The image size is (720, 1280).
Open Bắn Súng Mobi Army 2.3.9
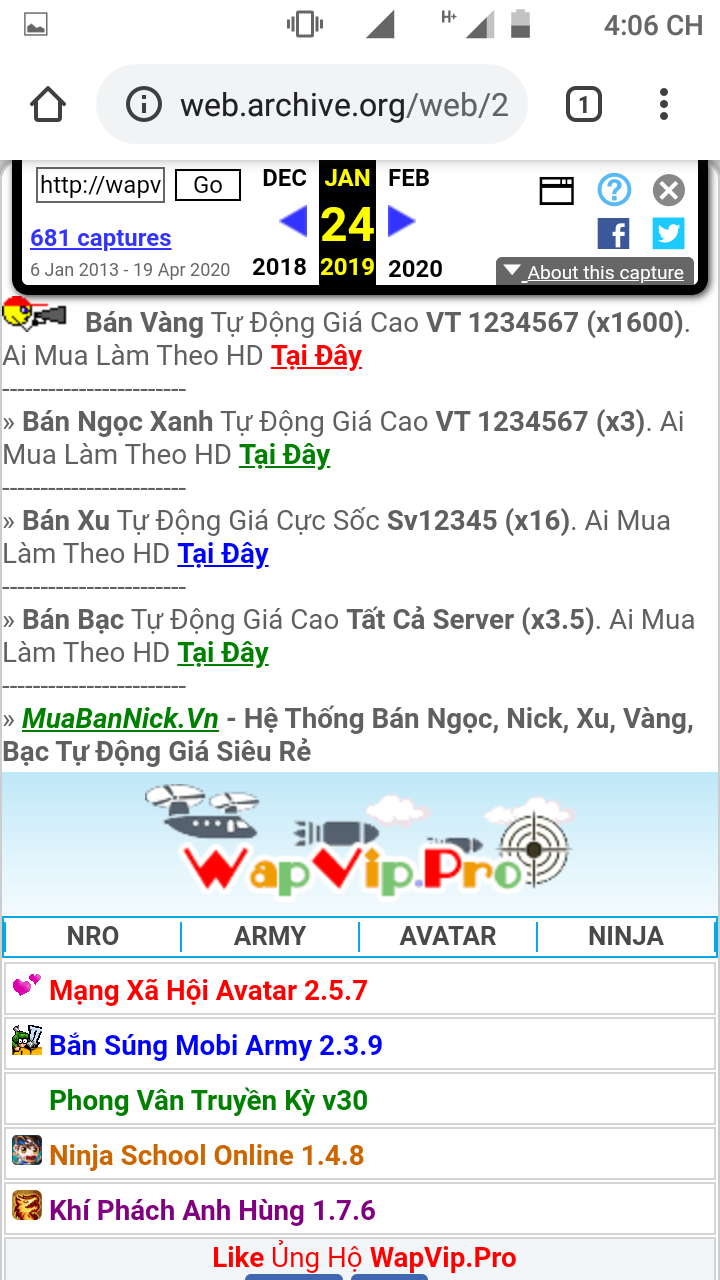click(x=216, y=1045)
